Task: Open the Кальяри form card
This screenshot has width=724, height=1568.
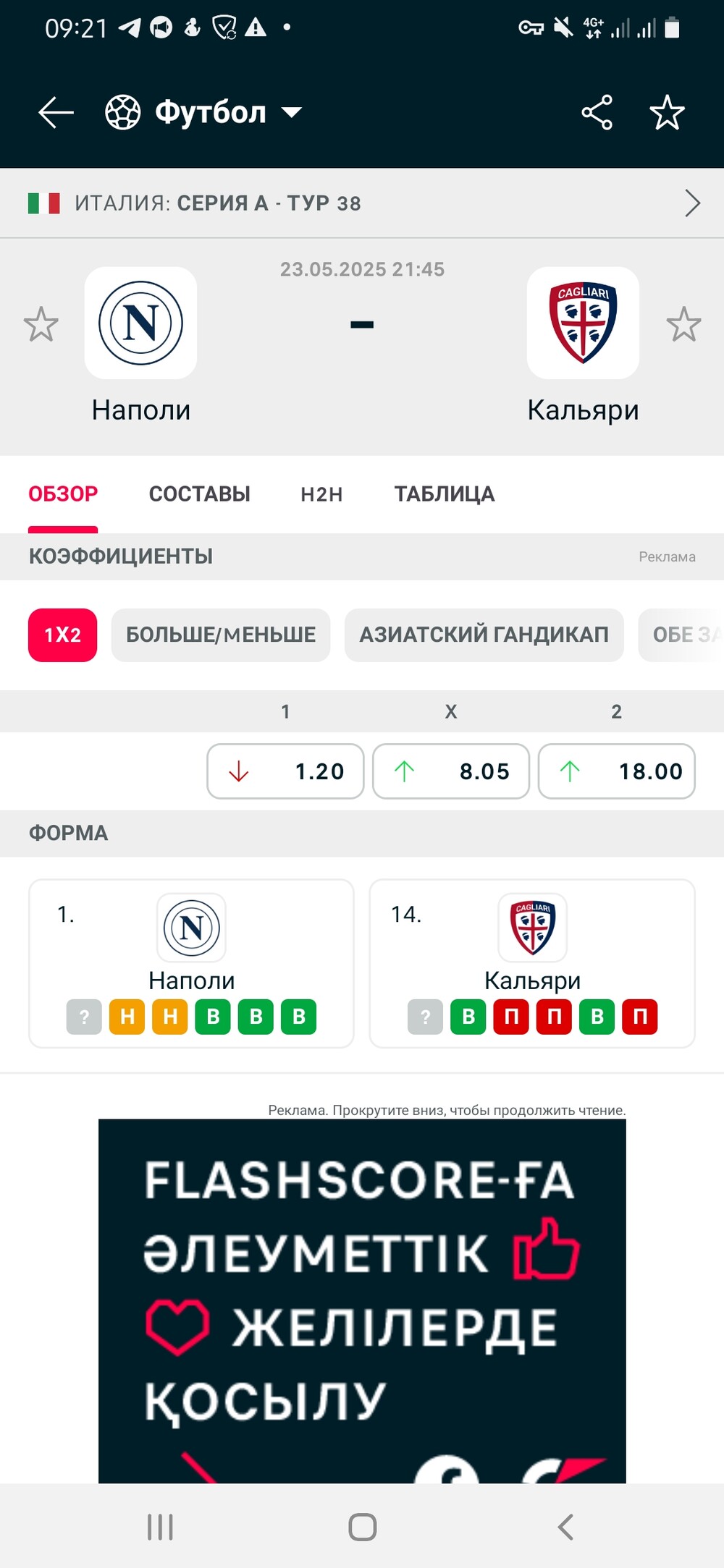Action: coord(532,963)
